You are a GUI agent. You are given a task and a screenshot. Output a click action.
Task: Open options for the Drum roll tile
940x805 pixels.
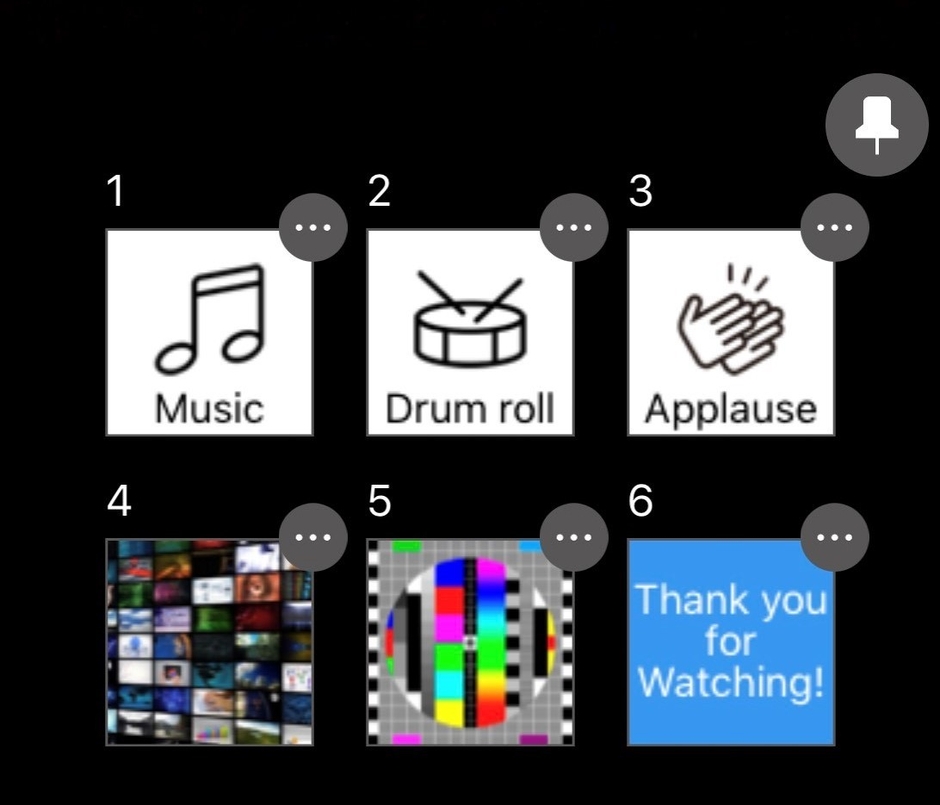[574, 228]
